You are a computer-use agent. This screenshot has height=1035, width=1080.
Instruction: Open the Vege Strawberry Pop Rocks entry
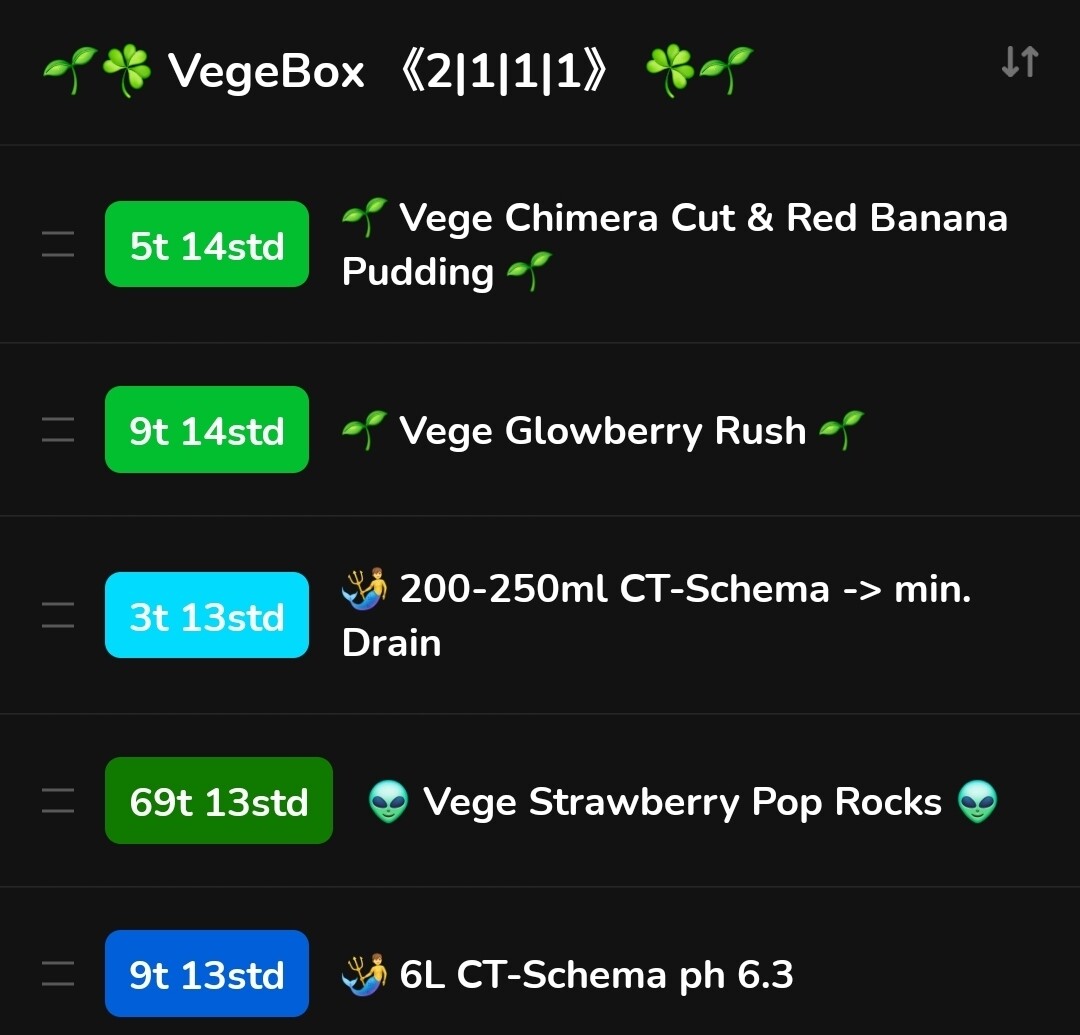[x=682, y=802]
